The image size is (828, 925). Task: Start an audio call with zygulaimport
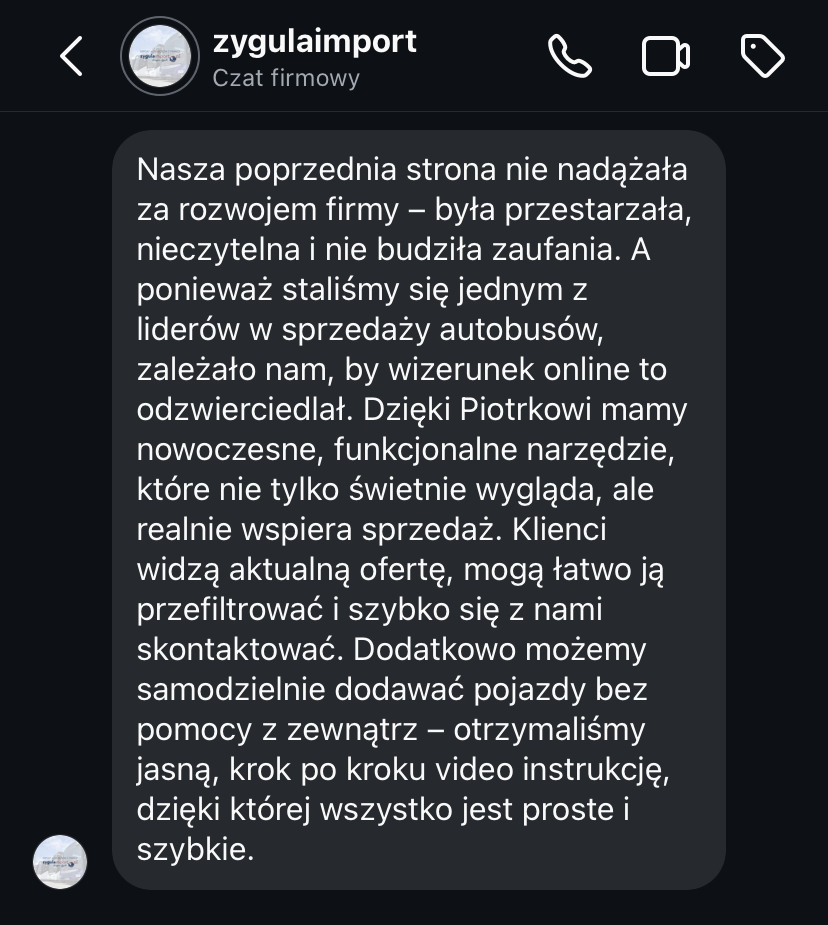coord(570,57)
